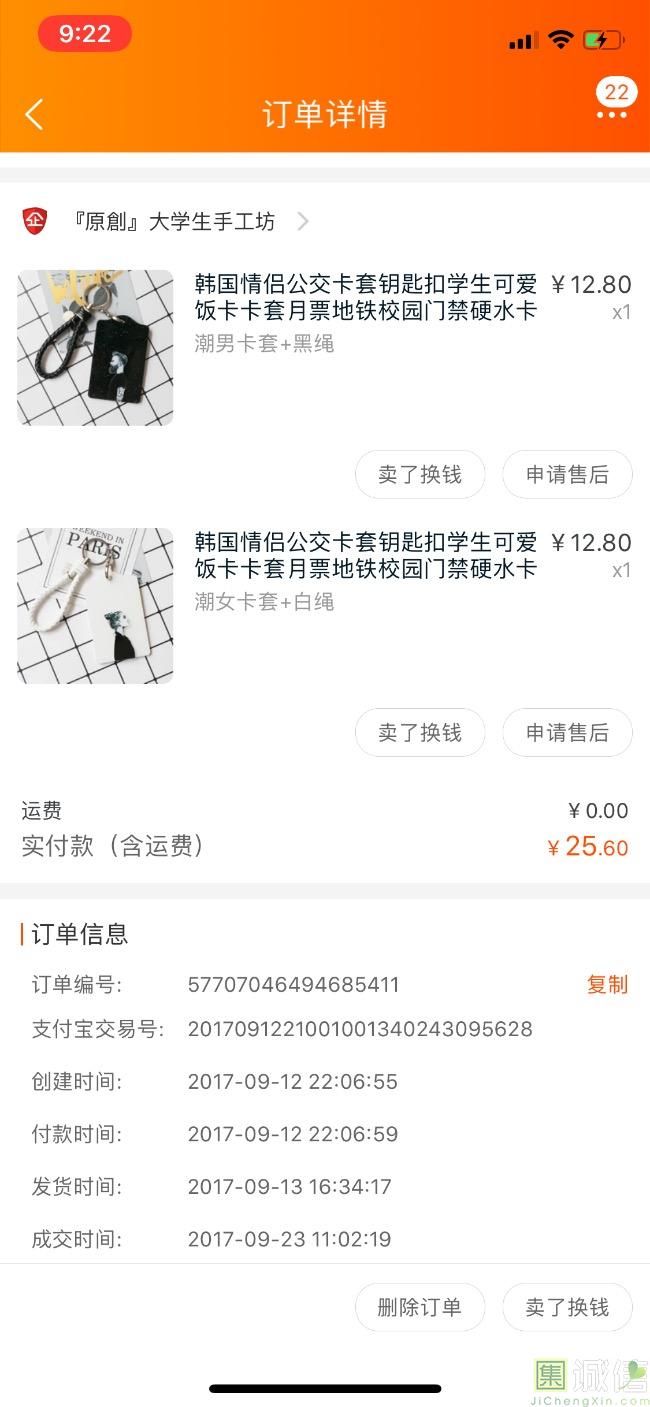Screen dimensions: 650x1407
Task: Open the 潮女卡套+白绳 product image
Action: pos(95,606)
